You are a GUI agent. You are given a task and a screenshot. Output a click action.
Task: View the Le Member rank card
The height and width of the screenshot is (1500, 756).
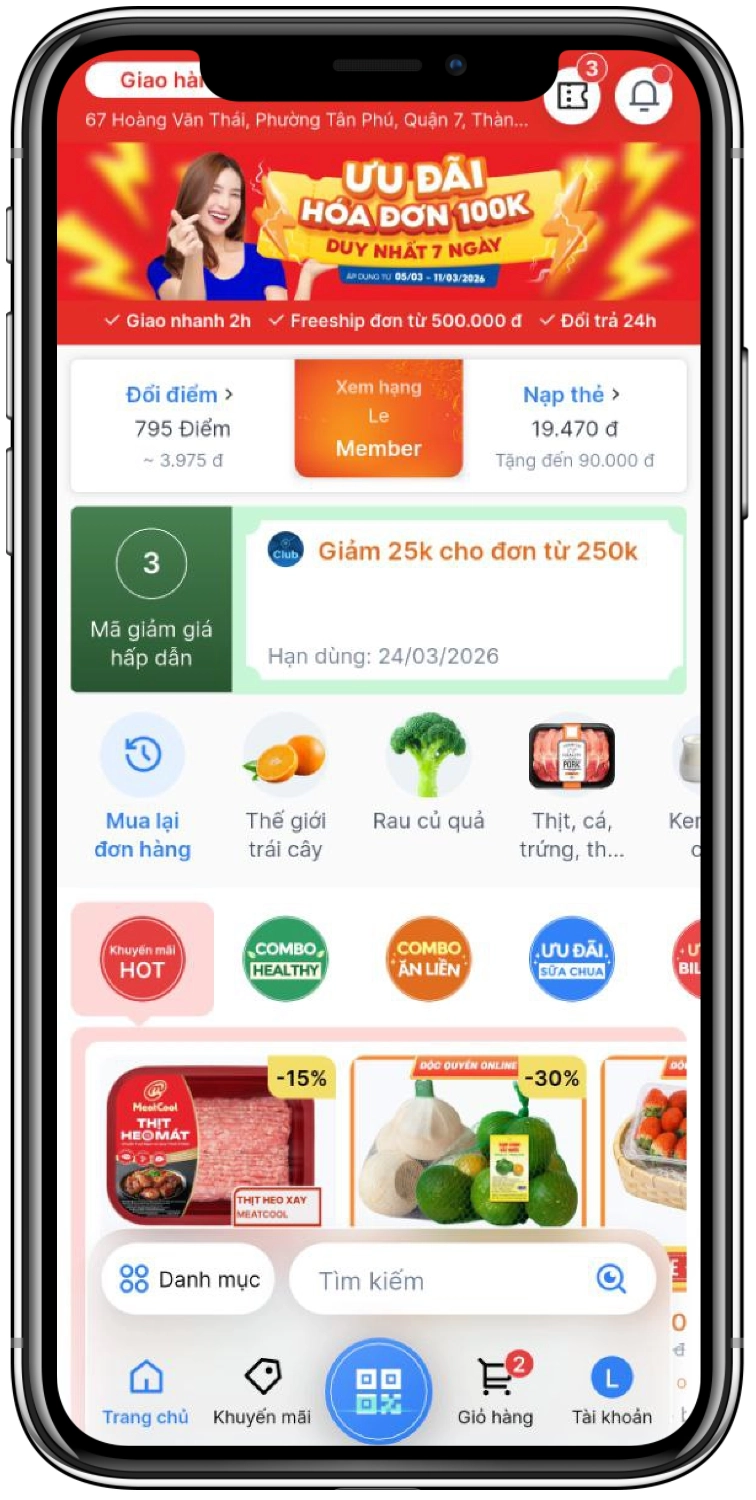[x=378, y=418]
